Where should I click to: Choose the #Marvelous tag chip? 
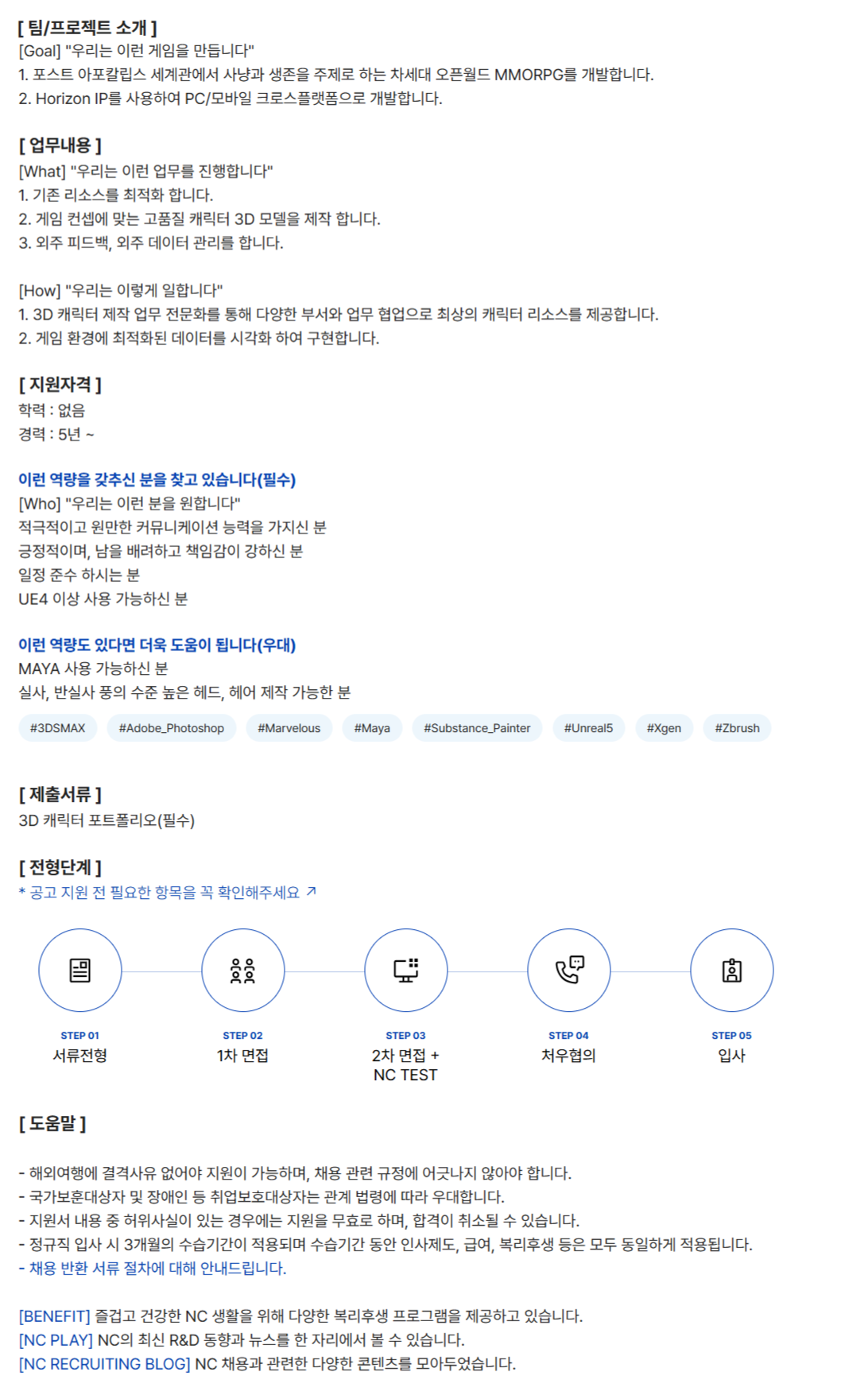[x=289, y=728]
